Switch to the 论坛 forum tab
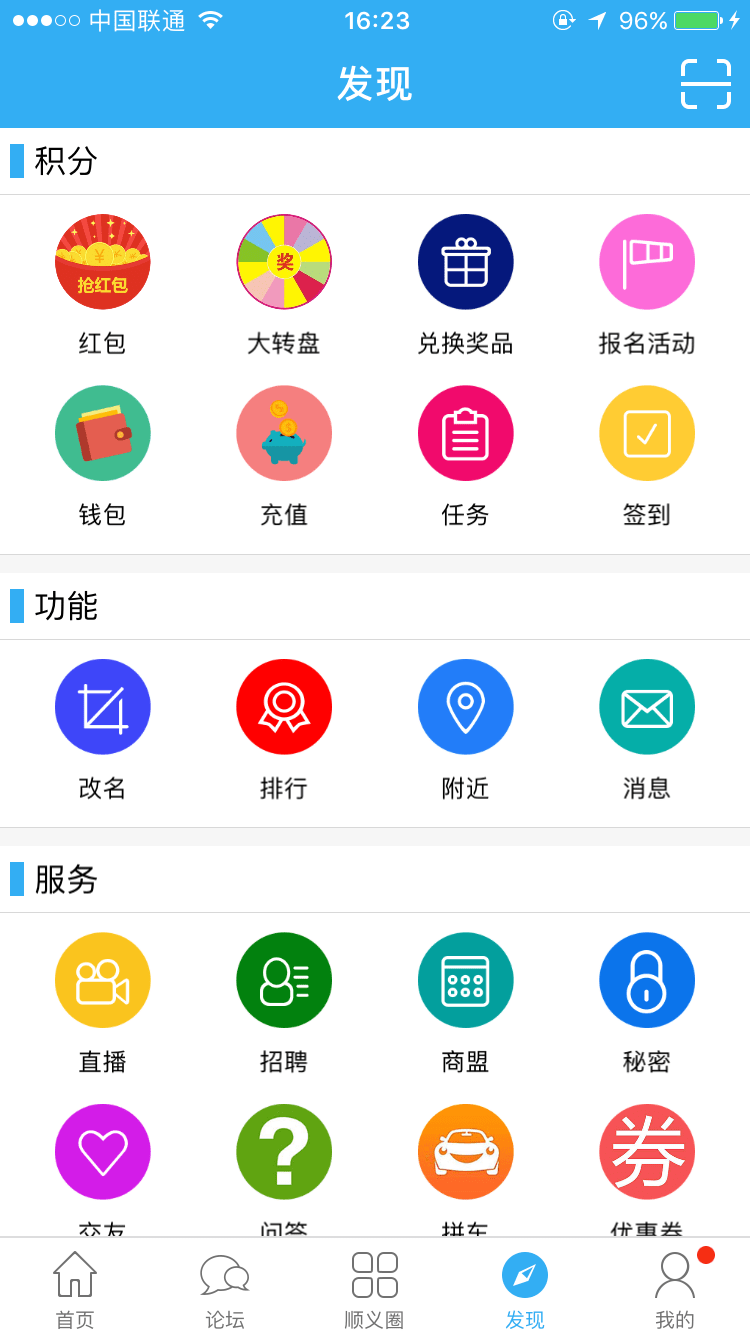Screen dimensions: 750x1334 [225, 1287]
